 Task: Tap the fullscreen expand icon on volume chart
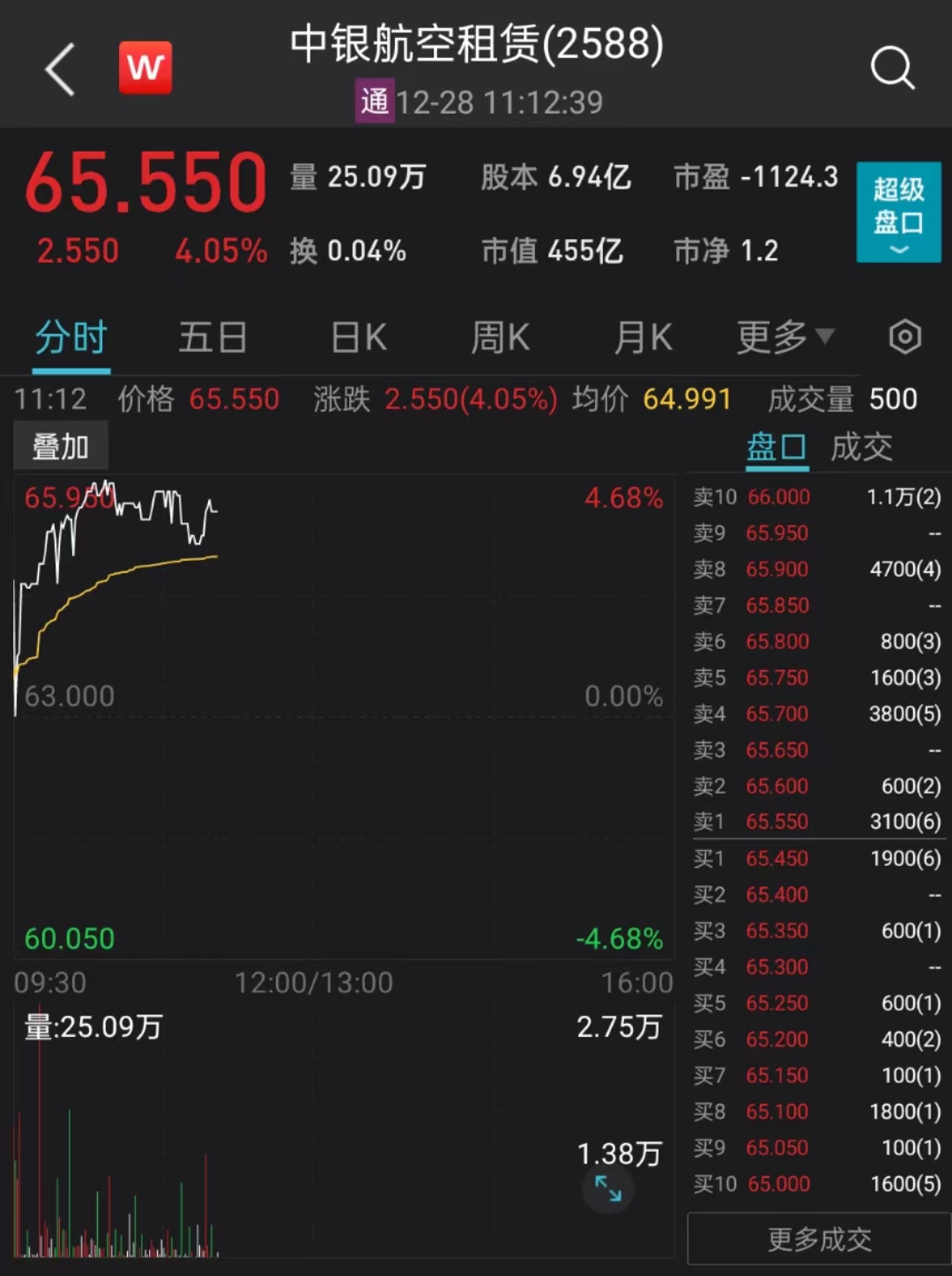click(x=606, y=1190)
